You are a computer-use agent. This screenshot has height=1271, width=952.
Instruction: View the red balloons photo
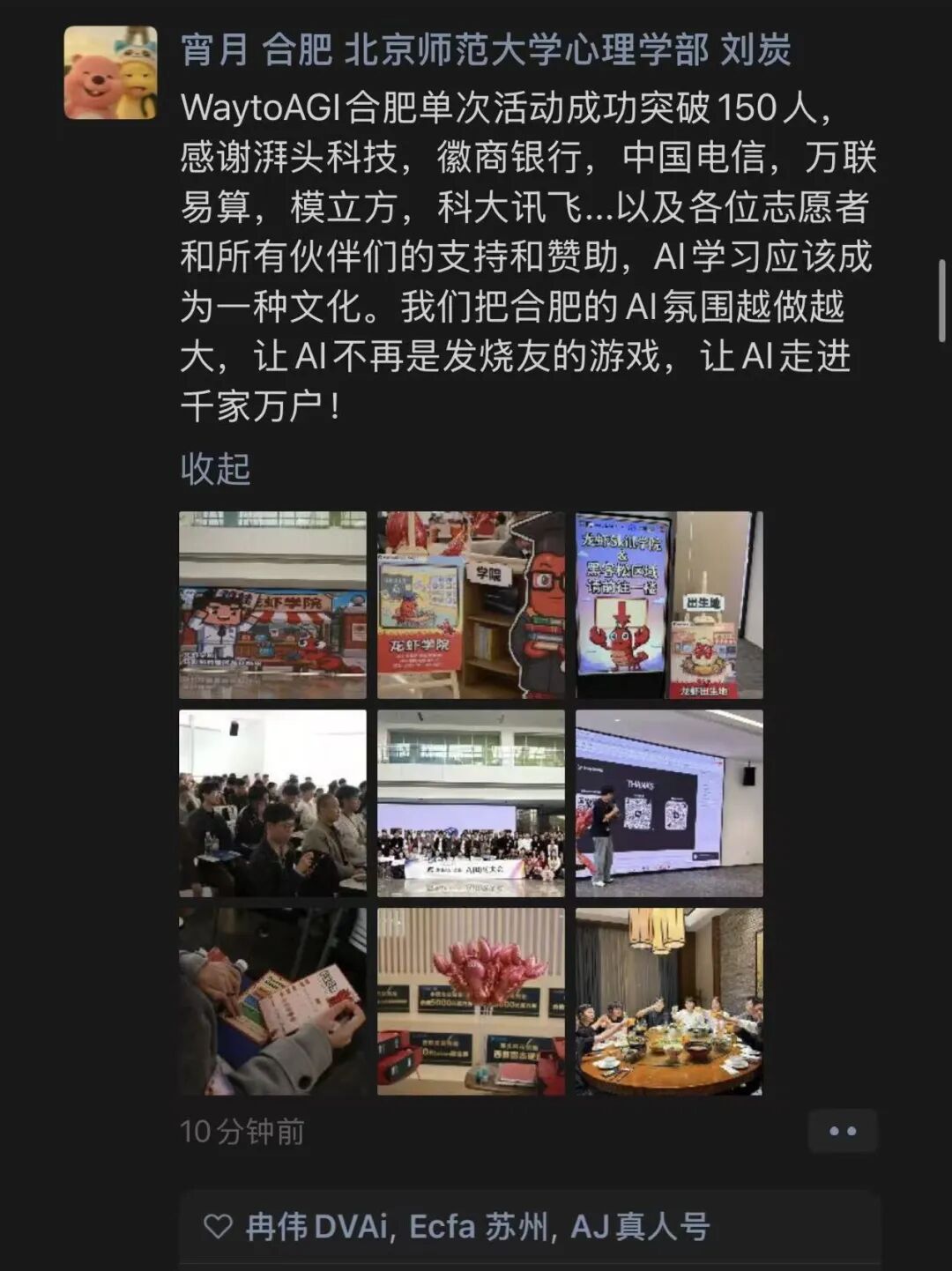[x=471, y=1001]
